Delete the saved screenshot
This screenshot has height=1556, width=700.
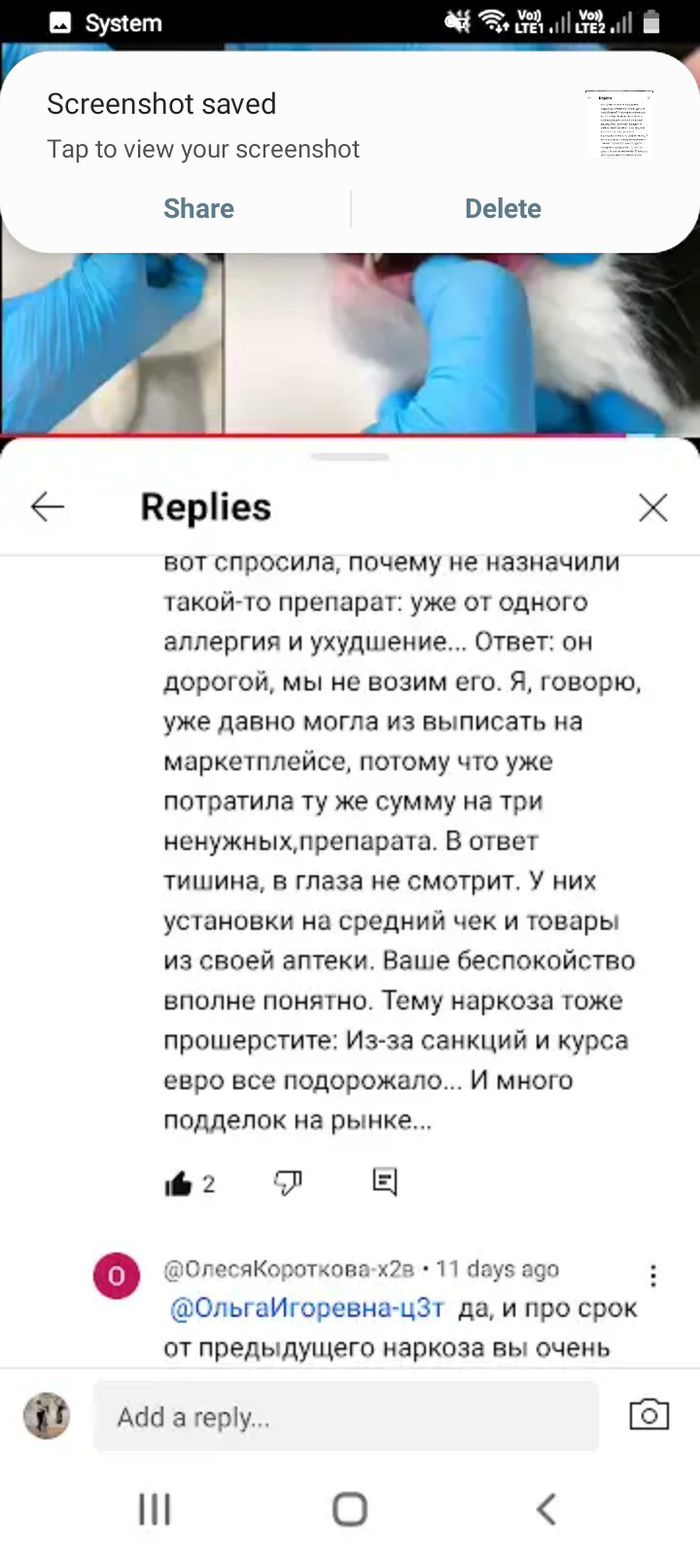[x=502, y=209]
